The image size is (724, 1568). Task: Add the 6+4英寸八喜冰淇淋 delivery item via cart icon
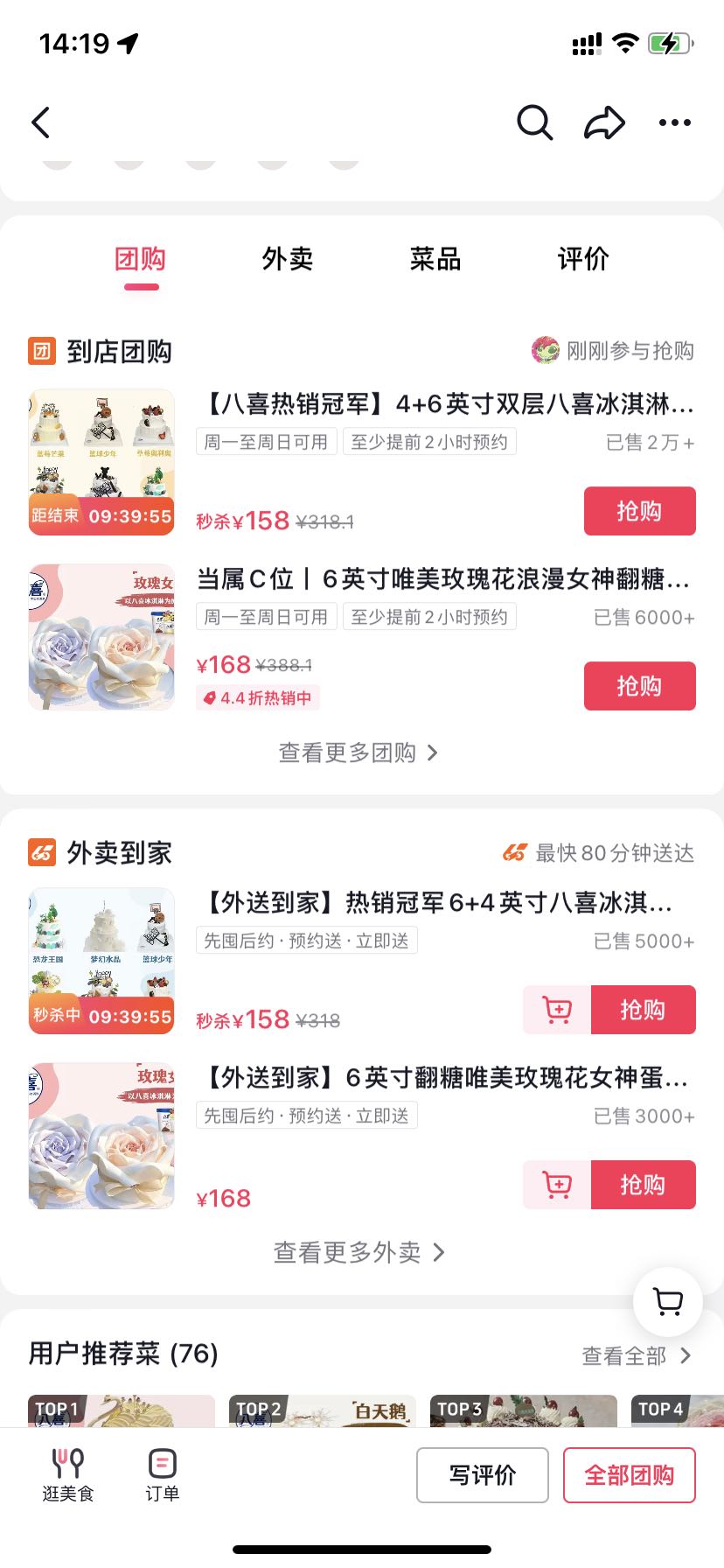pyautogui.click(x=556, y=1009)
